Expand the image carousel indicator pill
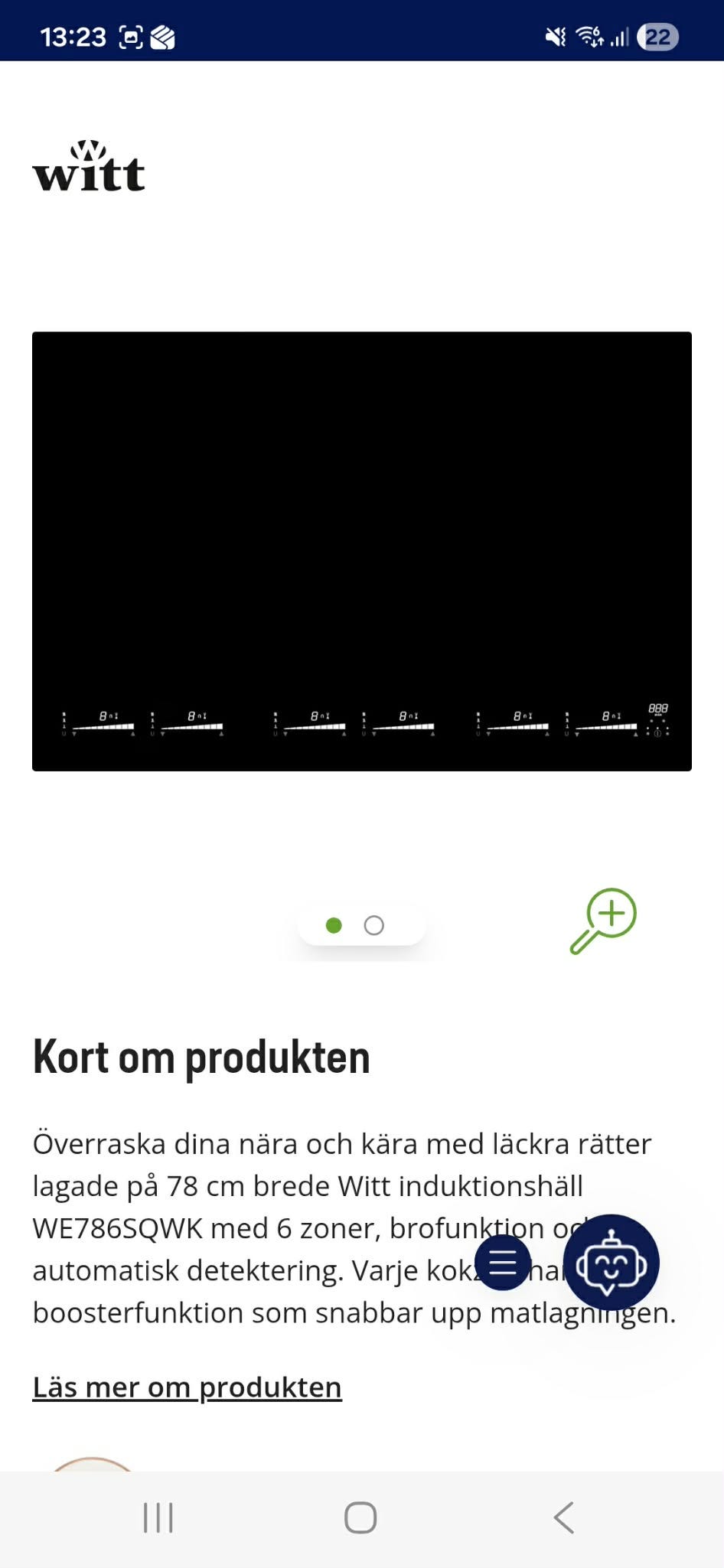The height and width of the screenshot is (1568, 724). [x=361, y=924]
